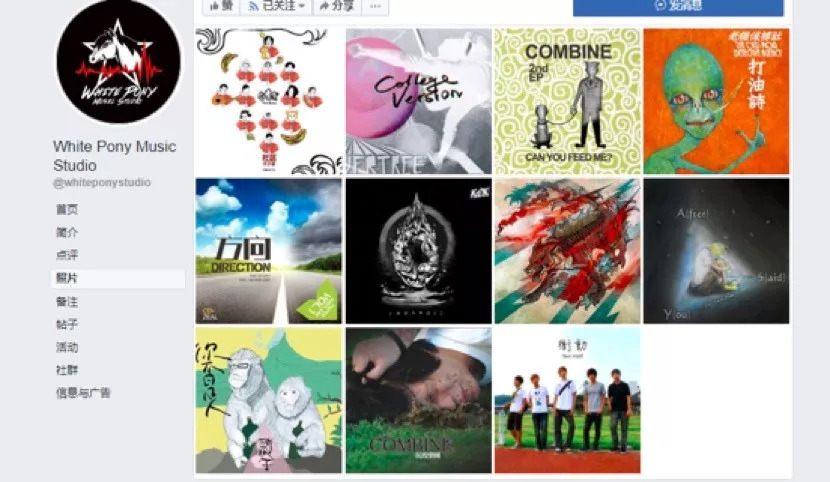Open the 首页 page section
Image resolution: width=830 pixels, height=482 pixels.
click(67, 209)
